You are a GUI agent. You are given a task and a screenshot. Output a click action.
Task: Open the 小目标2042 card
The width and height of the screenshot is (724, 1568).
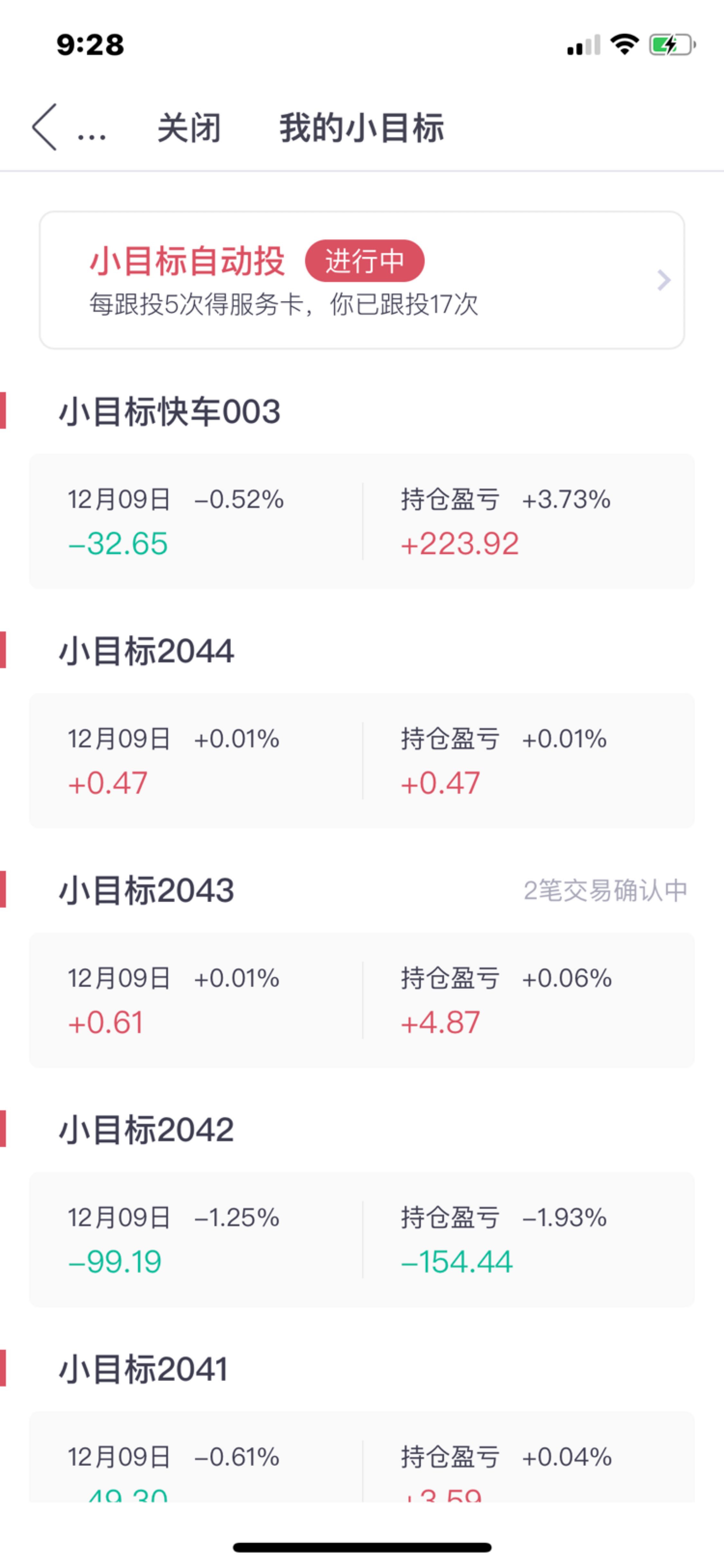coord(362,1239)
